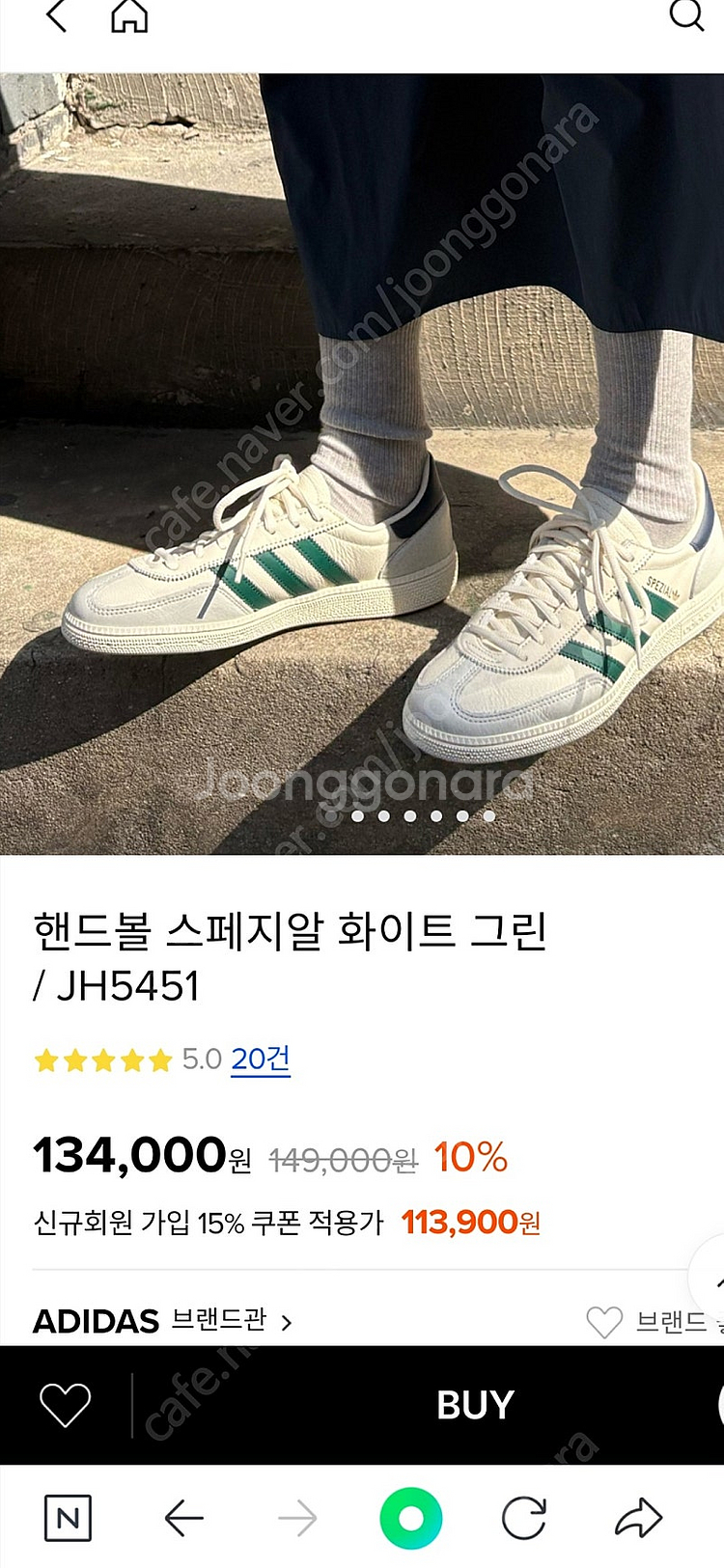
Task: Open Naver home N button
Action: (69, 1518)
